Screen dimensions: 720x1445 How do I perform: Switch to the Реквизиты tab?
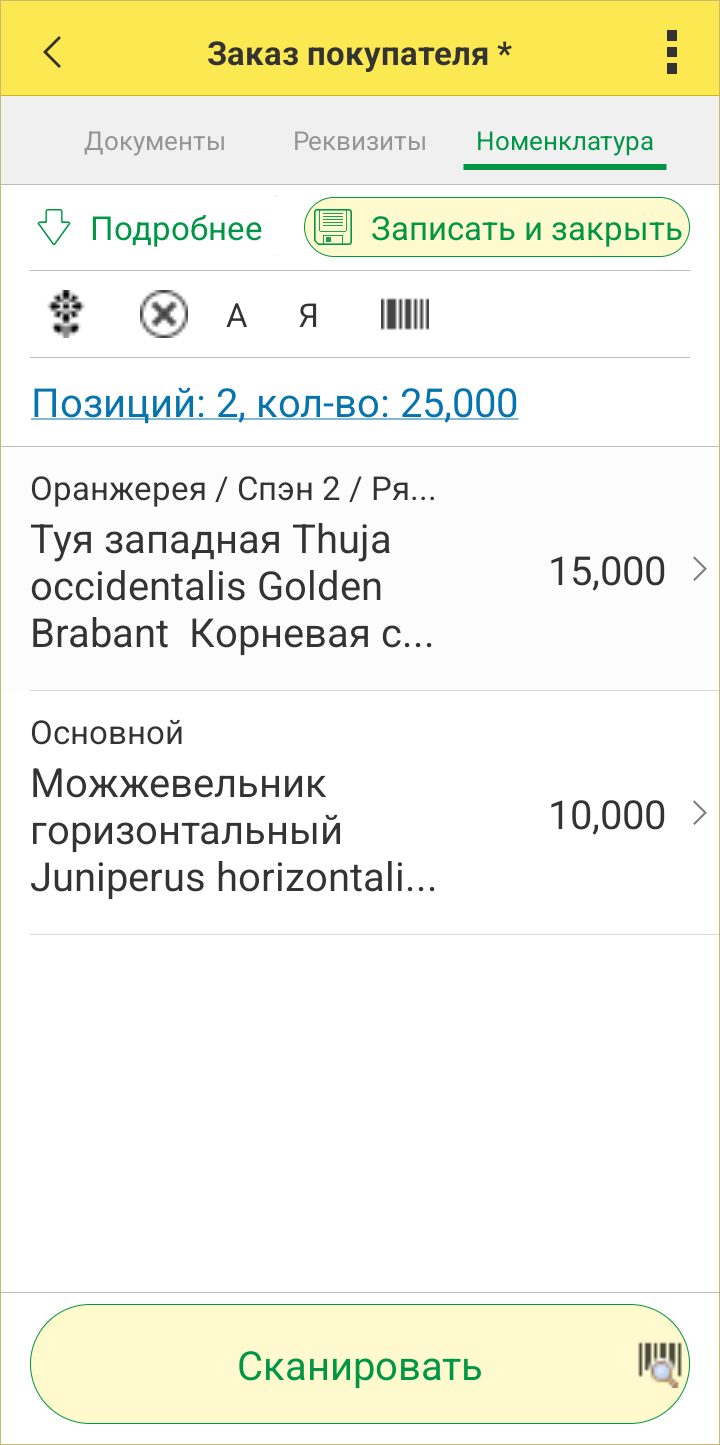pyautogui.click(x=360, y=142)
